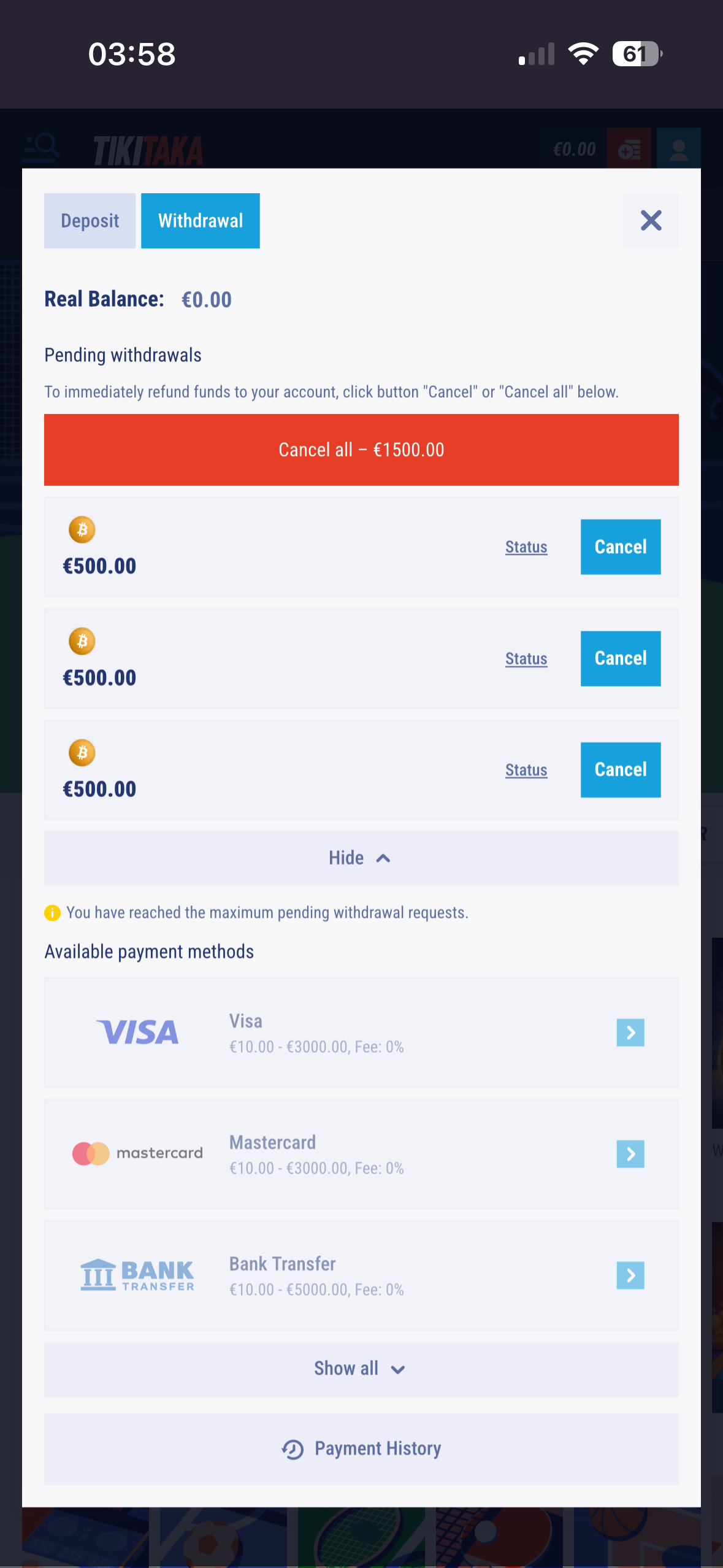Choose Visa as withdrawal method

point(361,1032)
